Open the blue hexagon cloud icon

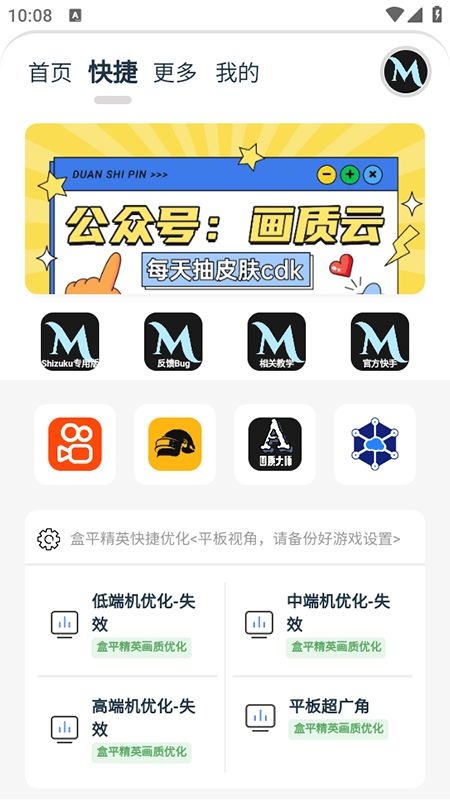[x=375, y=444]
